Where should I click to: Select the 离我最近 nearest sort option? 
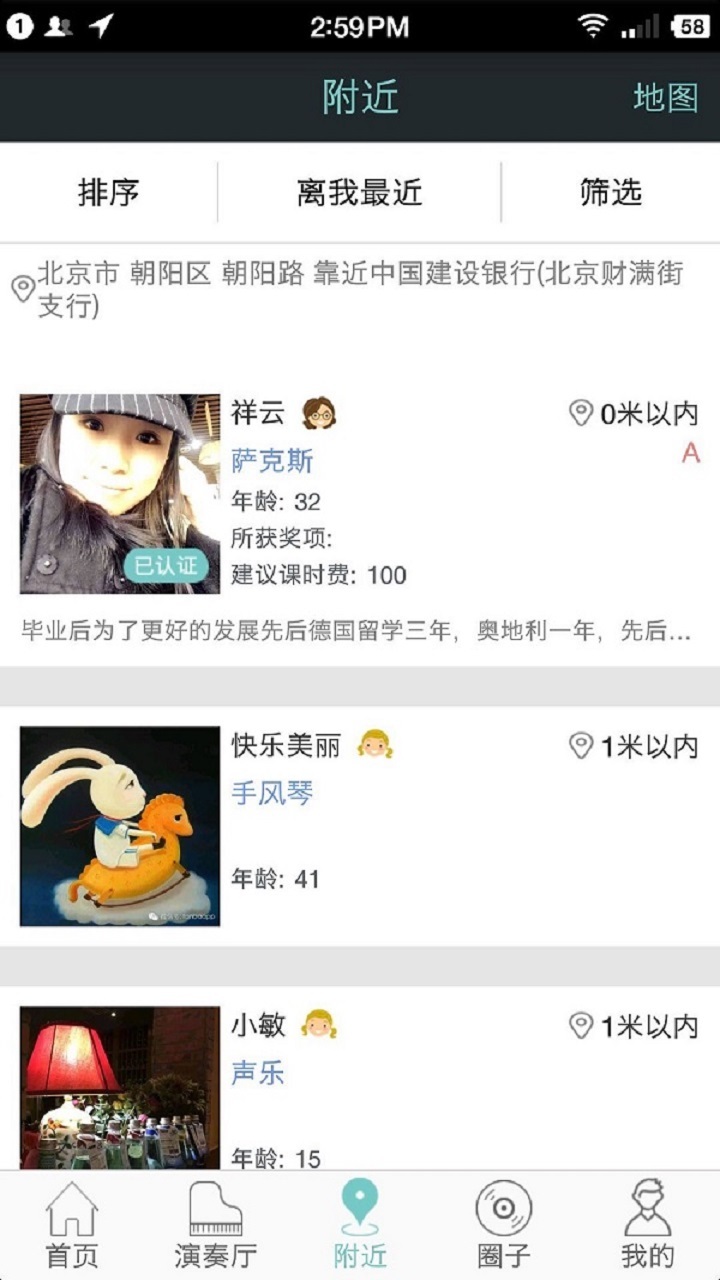[x=359, y=192]
